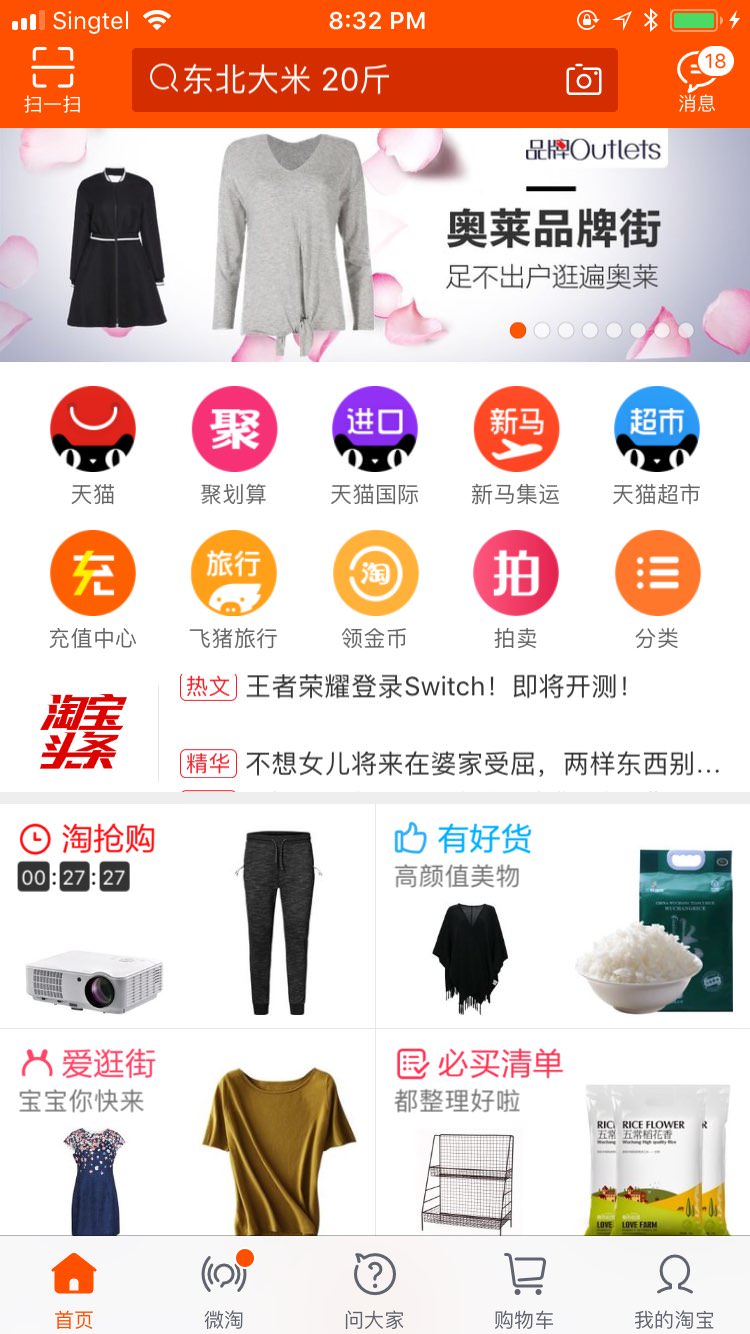Open 消息 messages
The width and height of the screenshot is (750, 1334).
pos(697,80)
